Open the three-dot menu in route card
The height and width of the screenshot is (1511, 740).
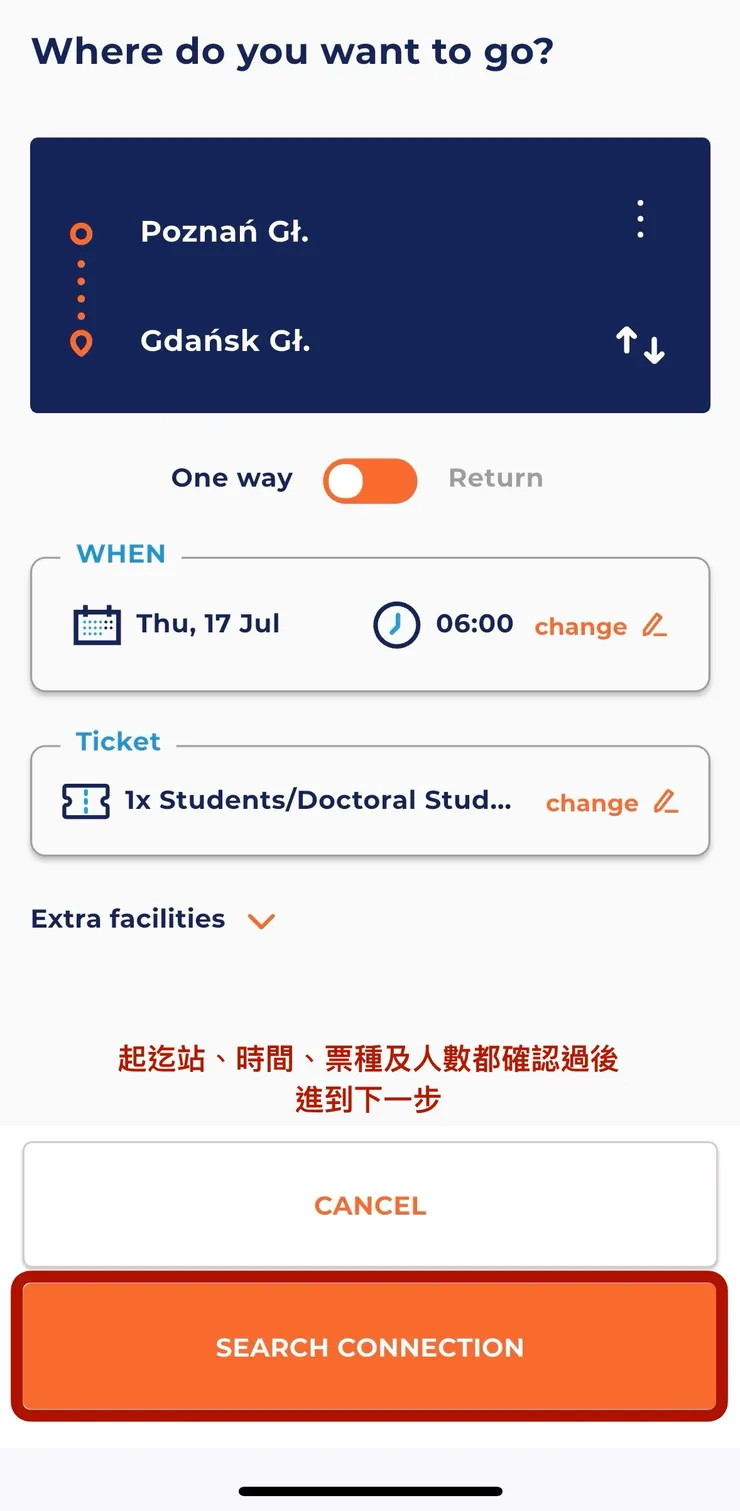coord(640,218)
